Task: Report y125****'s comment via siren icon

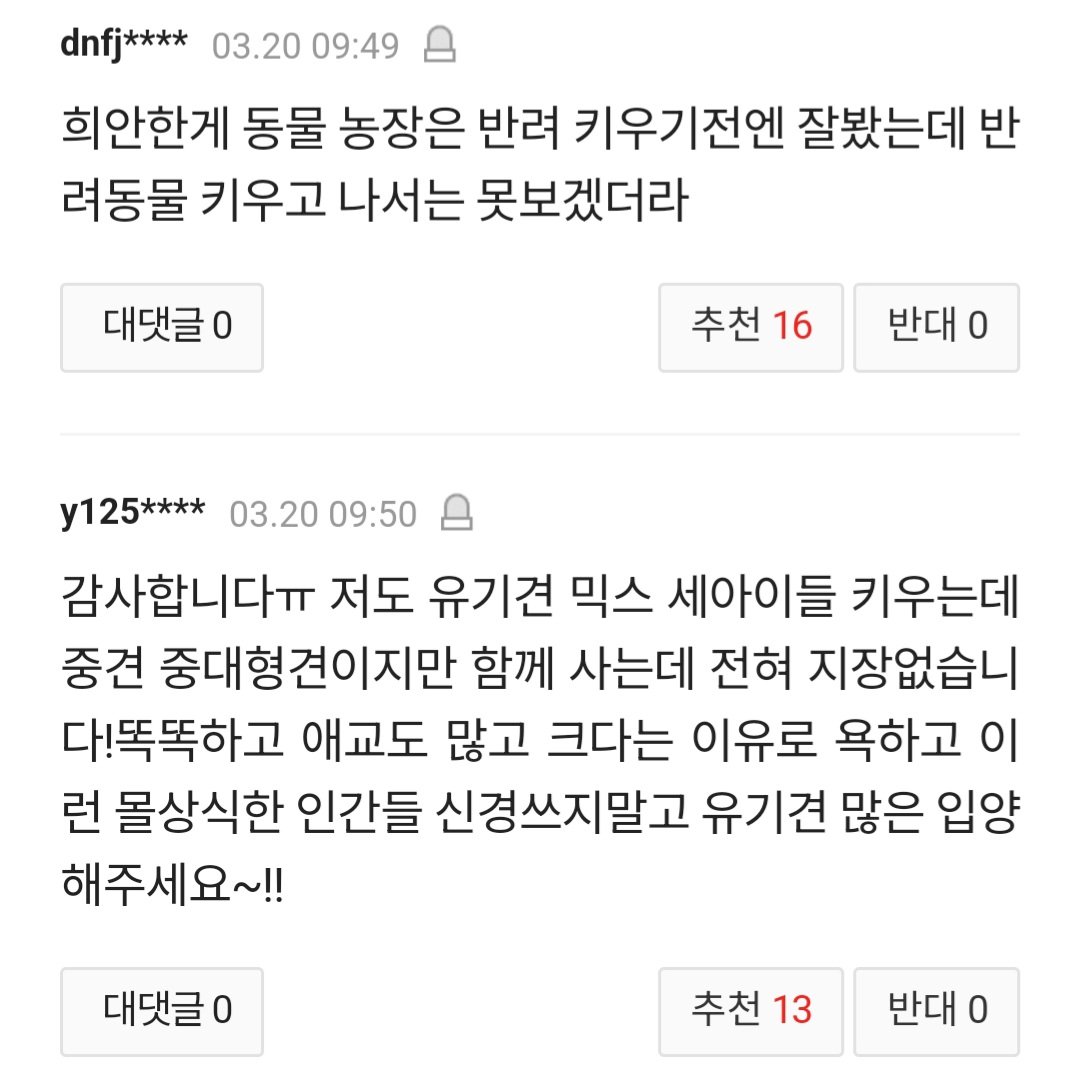Action: [x=457, y=513]
